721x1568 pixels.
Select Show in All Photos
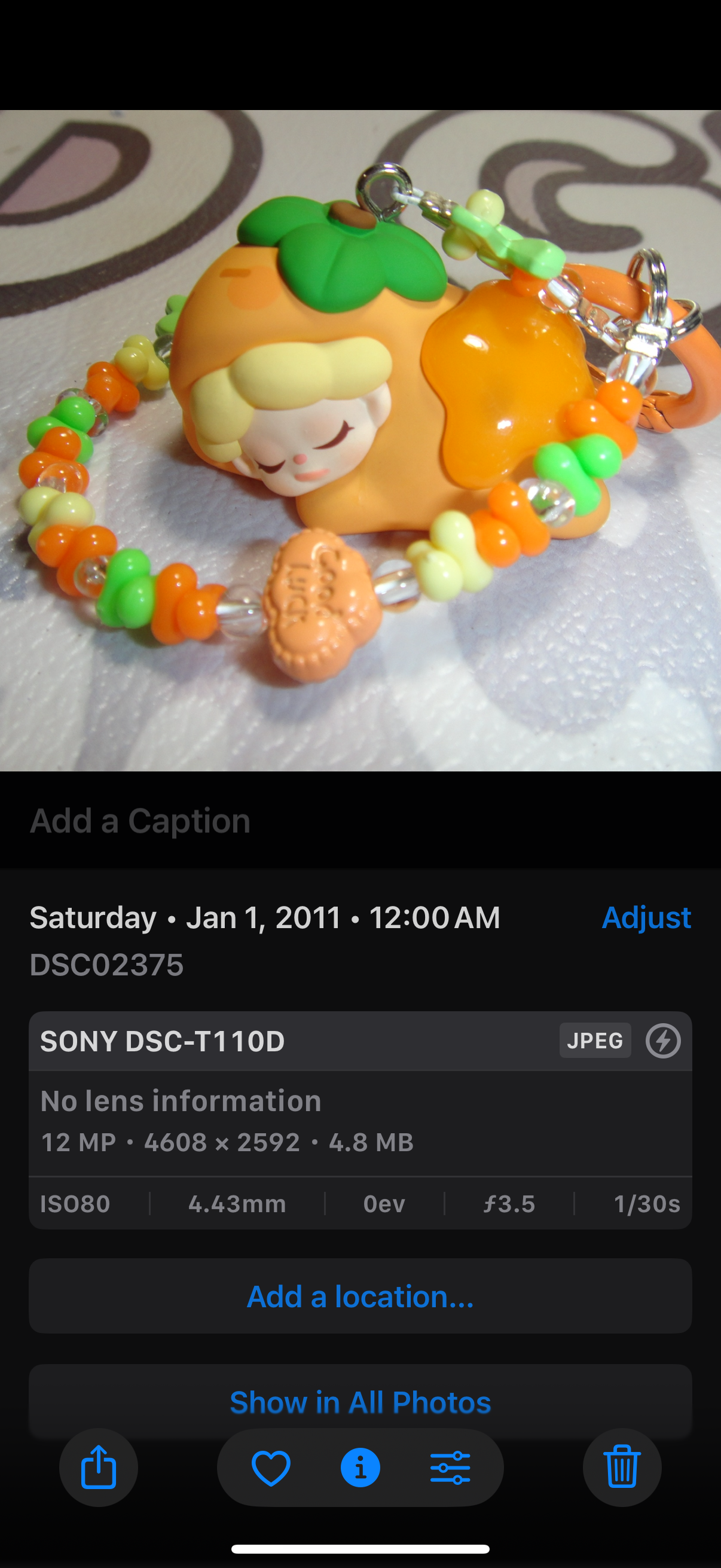click(x=360, y=1402)
